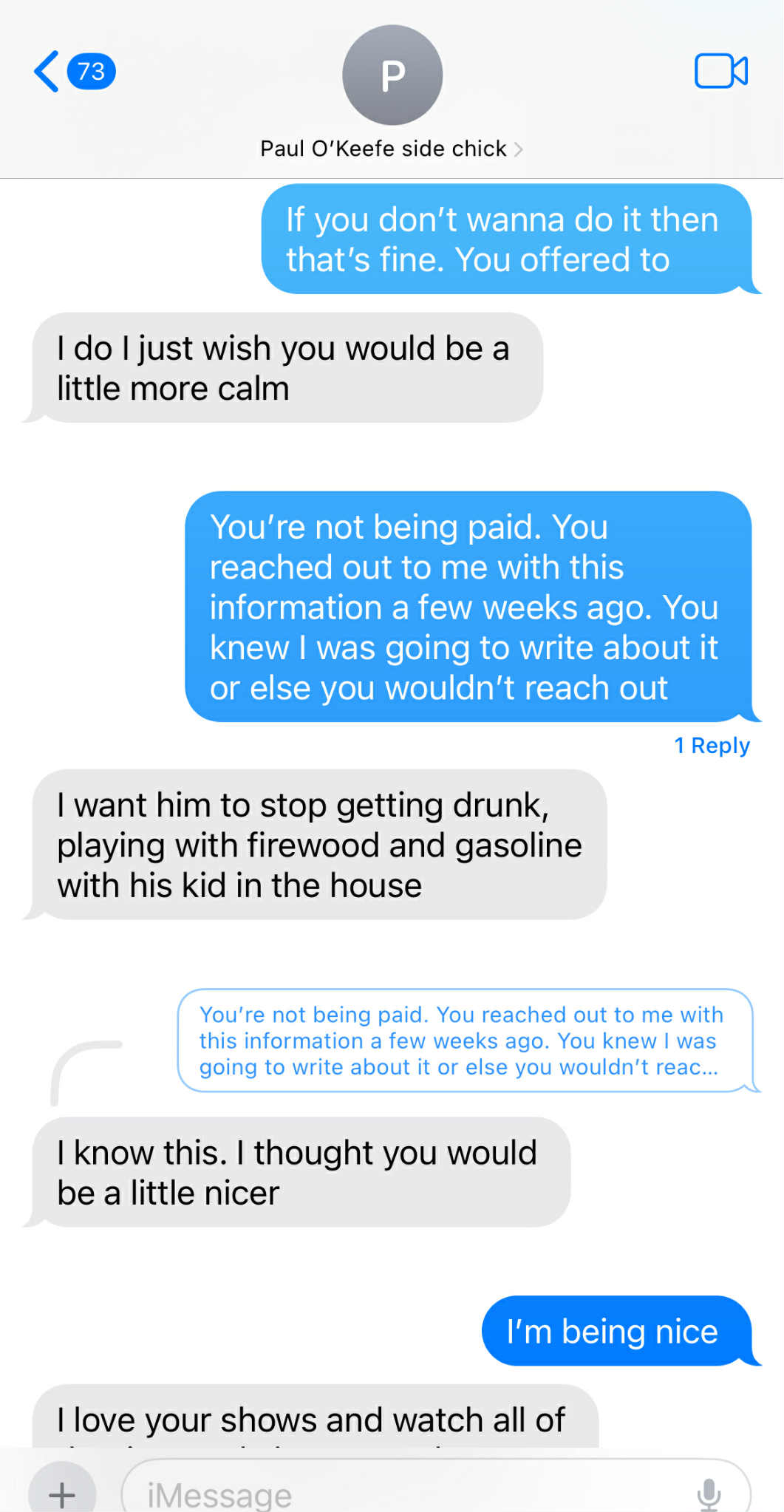The width and height of the screenshot is (784, 1512).
Task: Open the plus attachments menu
Action: [x=62, y=1493]
